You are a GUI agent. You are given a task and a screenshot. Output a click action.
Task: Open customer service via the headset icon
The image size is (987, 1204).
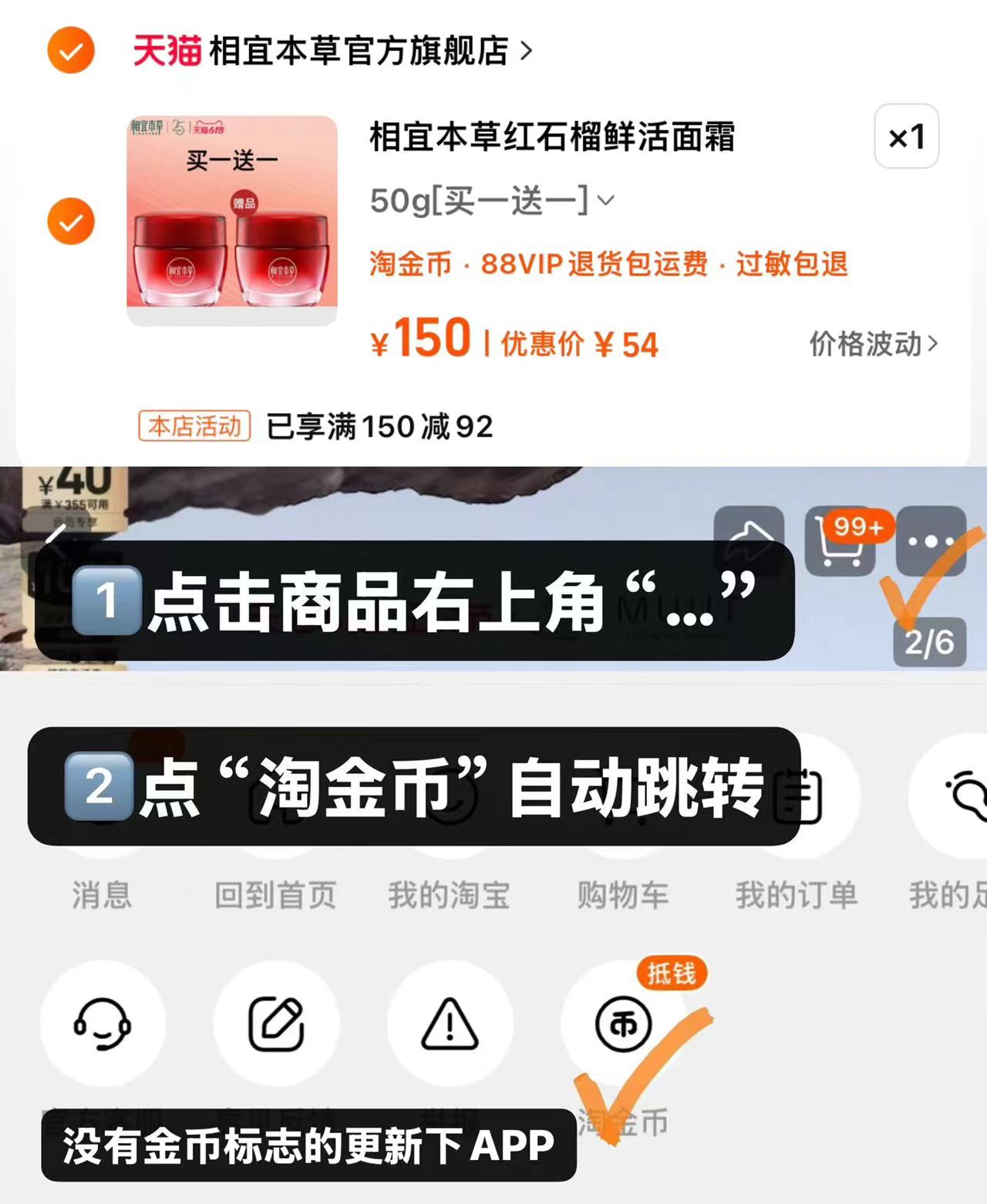coord(103,1023)
